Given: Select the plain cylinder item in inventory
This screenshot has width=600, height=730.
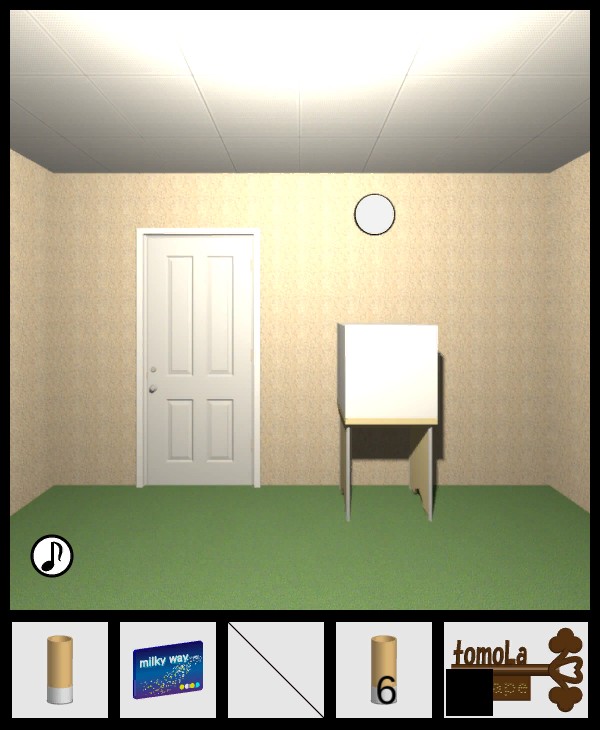Looking at the screenshot, I should [60, 669].
